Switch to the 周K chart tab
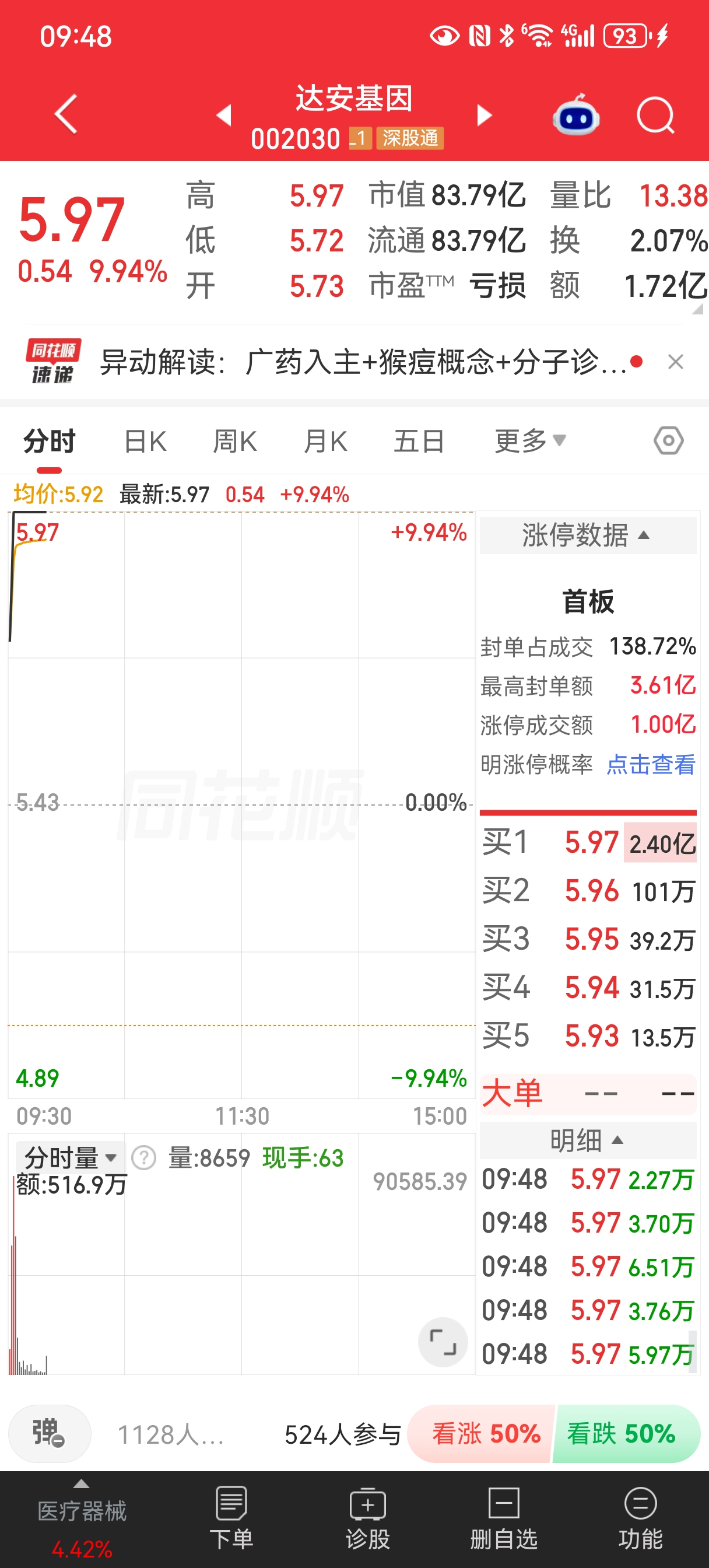Screen dimensions: 709x1568 click(x=235, y=442)
